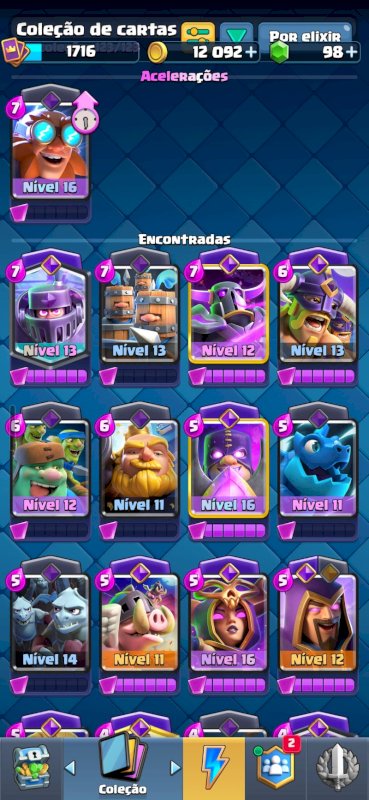The image size is (369, 800).
Task: Select the Mega Knight Nível 13 card
Action: [51, 317]
